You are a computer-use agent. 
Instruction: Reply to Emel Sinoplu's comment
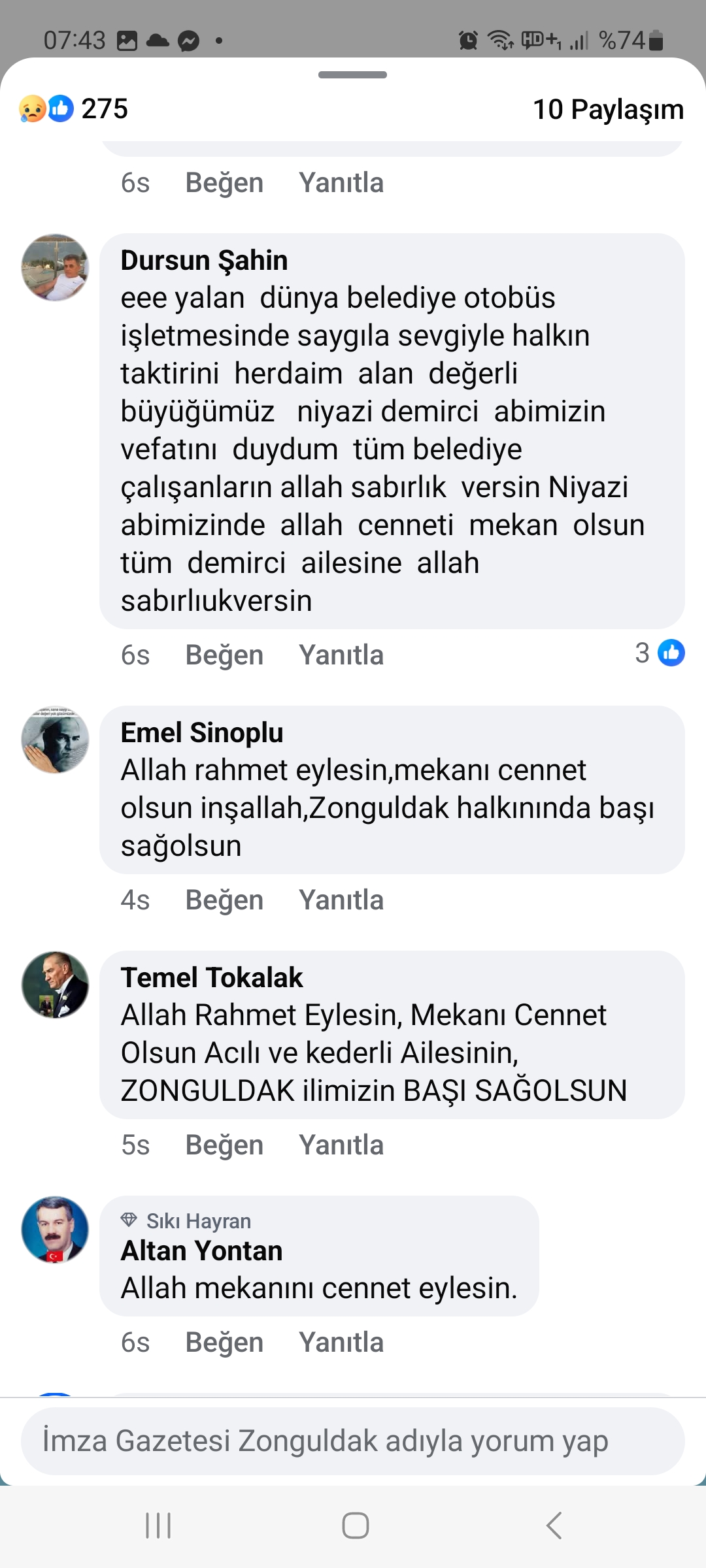click(341, 900)
